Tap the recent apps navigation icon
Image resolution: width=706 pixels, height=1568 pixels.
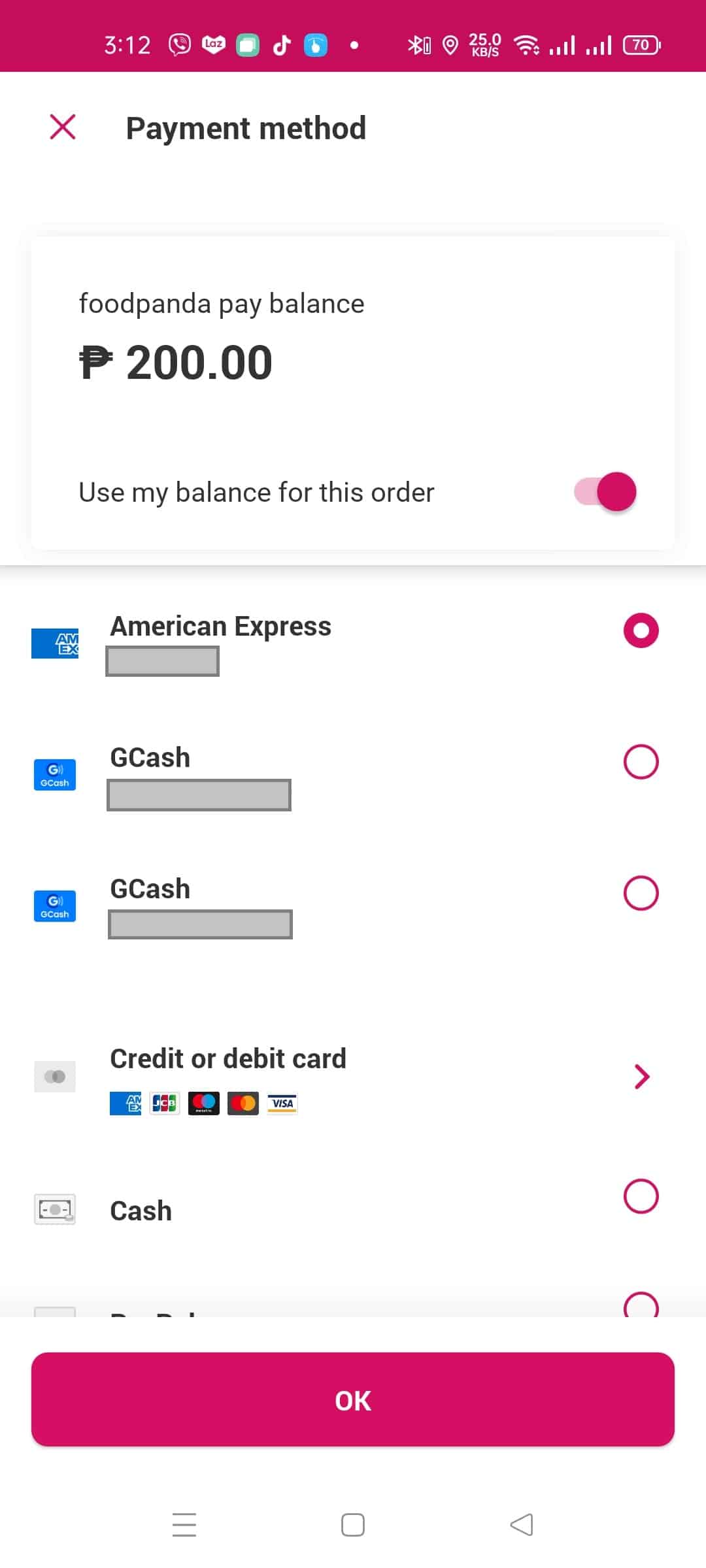(185, 1525)
